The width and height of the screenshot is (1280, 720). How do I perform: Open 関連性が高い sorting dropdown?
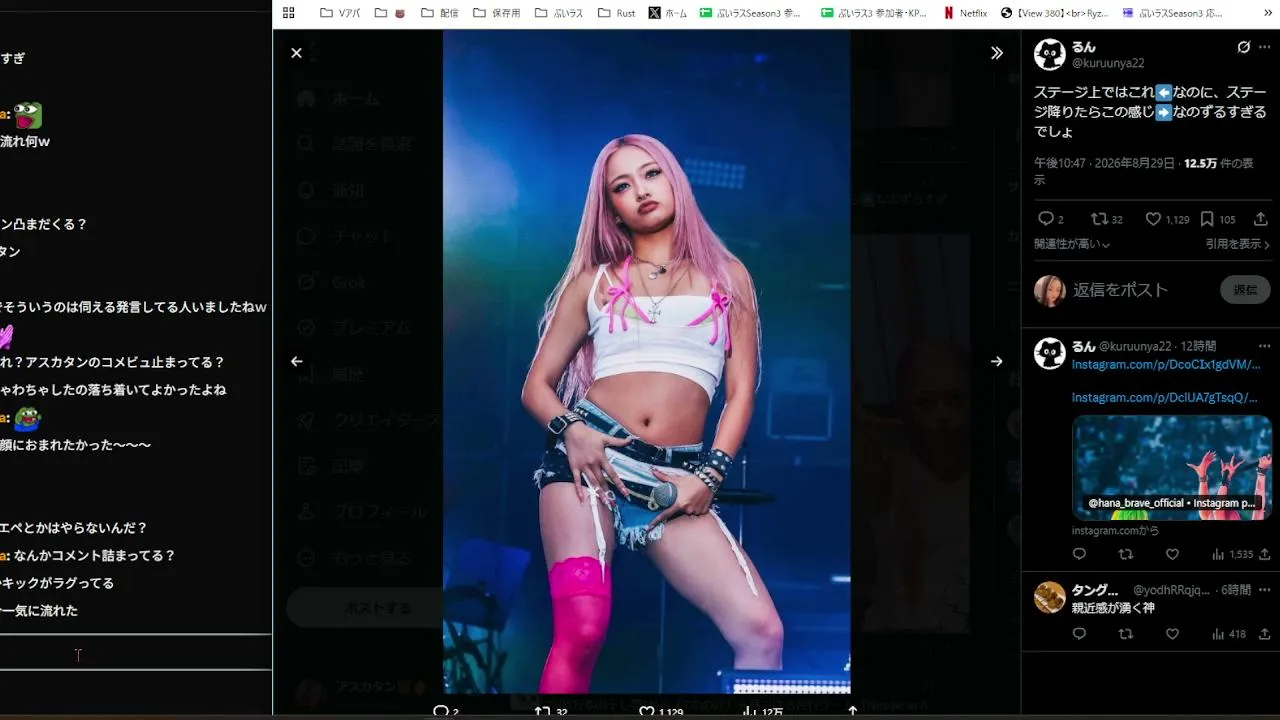pyautogui.click(x=1072, y=244)
